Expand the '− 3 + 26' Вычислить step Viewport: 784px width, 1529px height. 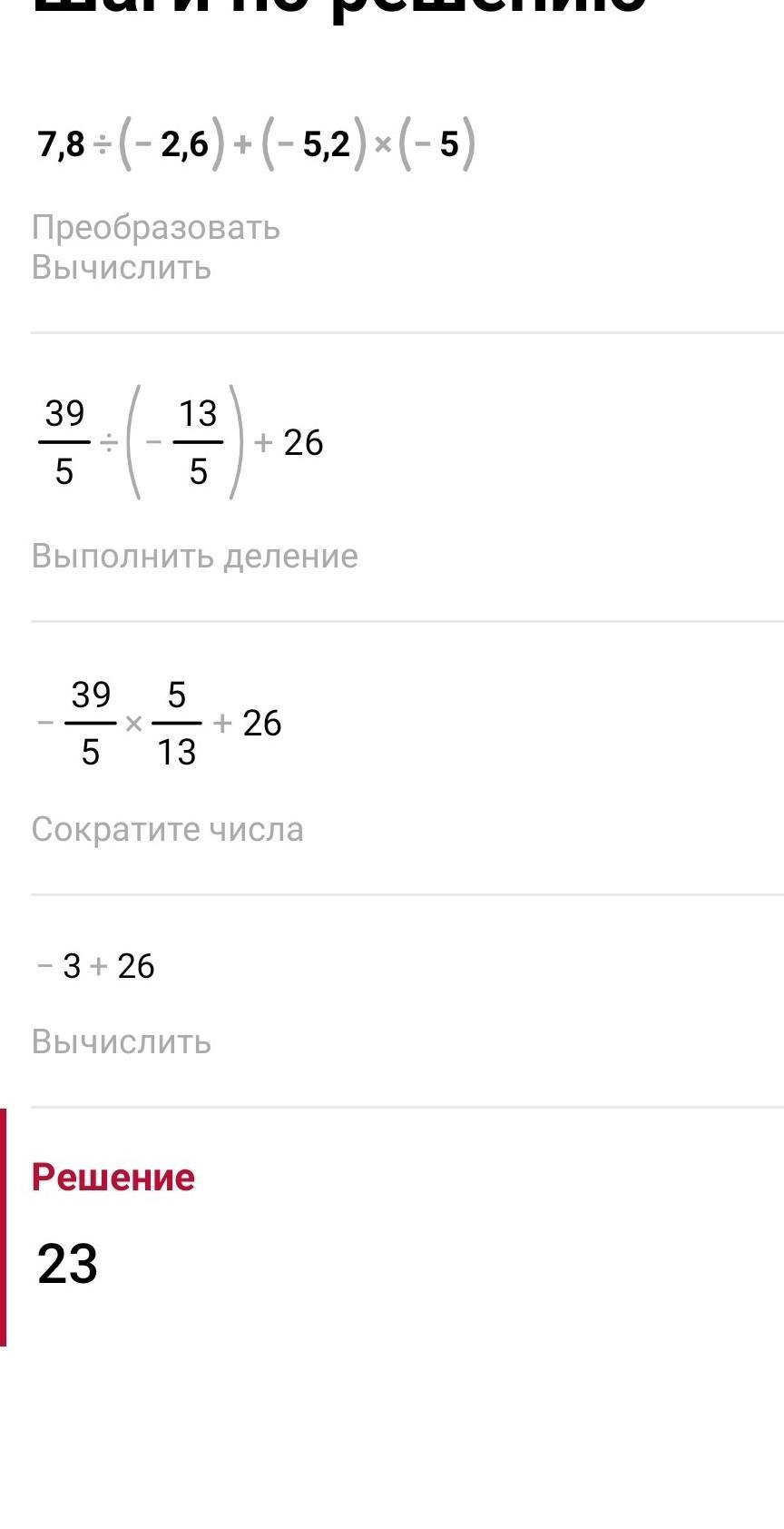[407, 1001]
